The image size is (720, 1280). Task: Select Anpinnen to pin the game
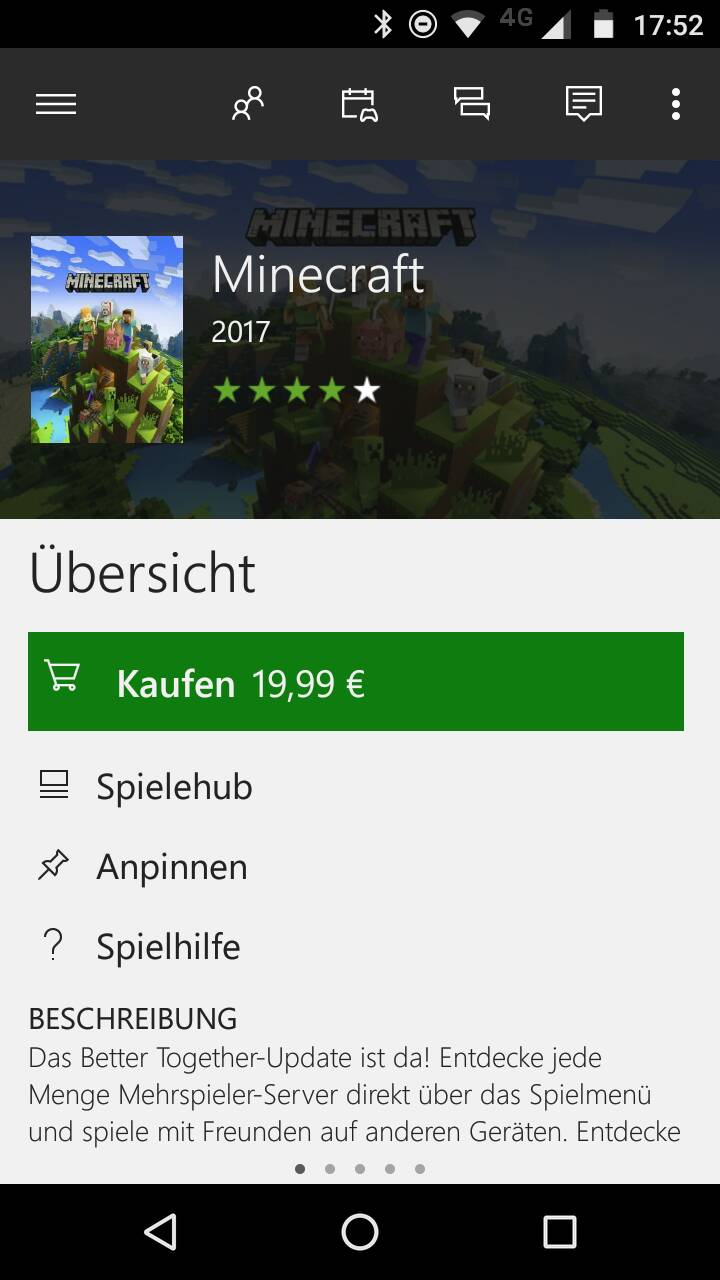tap(356, 866)
